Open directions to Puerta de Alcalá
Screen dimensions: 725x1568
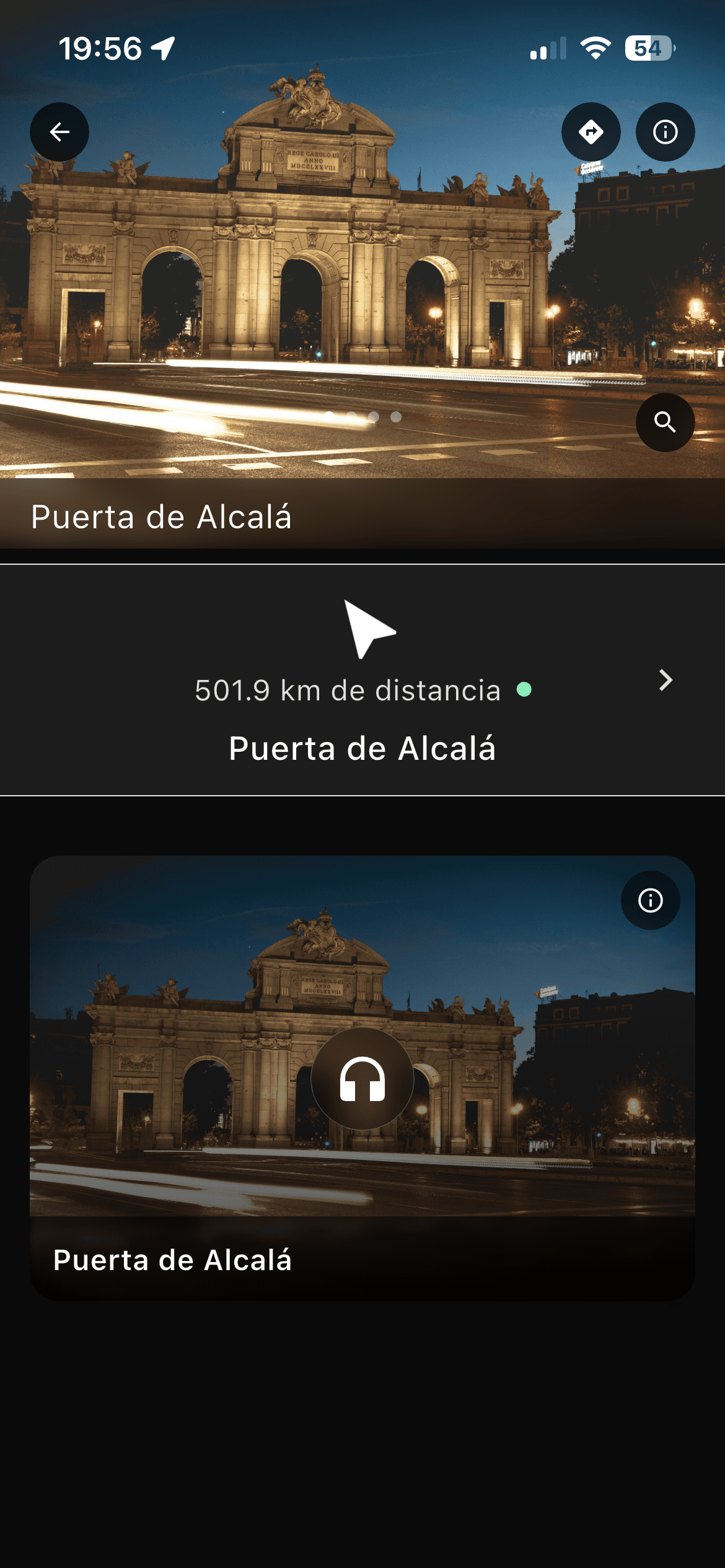(x=591, y=132)
